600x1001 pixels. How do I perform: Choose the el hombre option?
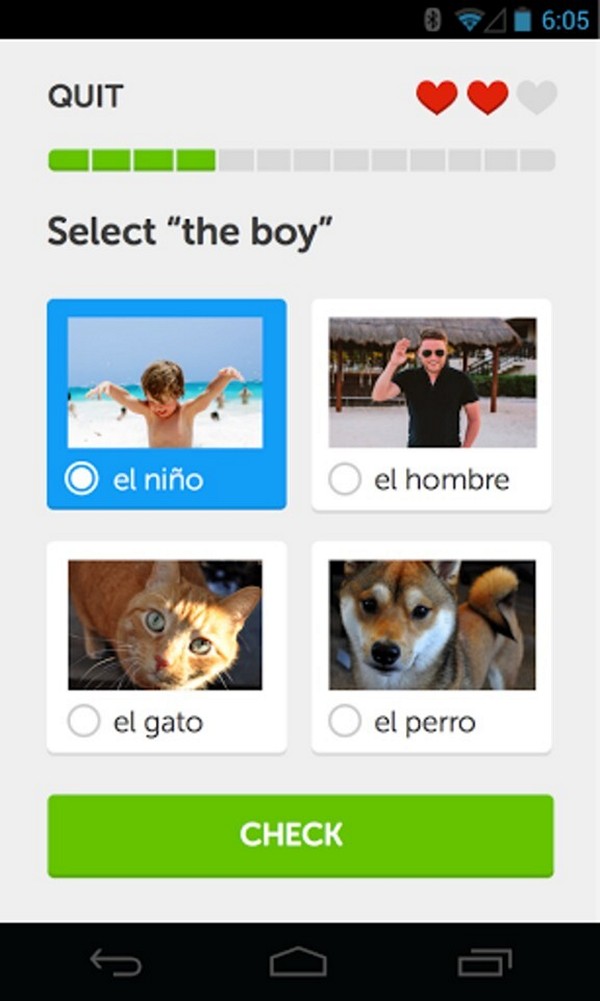(431, 405)
